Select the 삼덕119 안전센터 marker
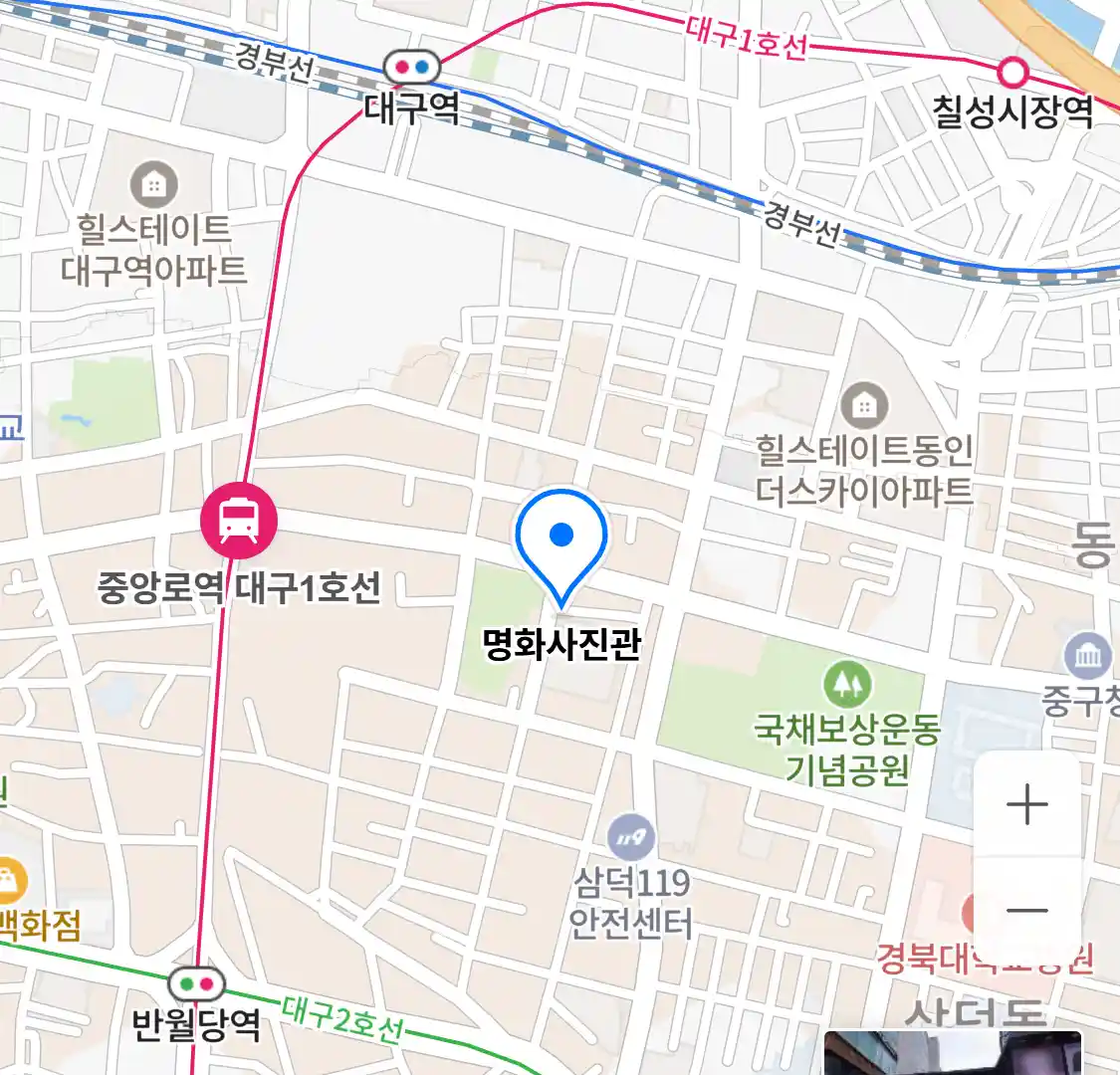This screenshot has width=1120, height=1075. (x=631, y=837)
